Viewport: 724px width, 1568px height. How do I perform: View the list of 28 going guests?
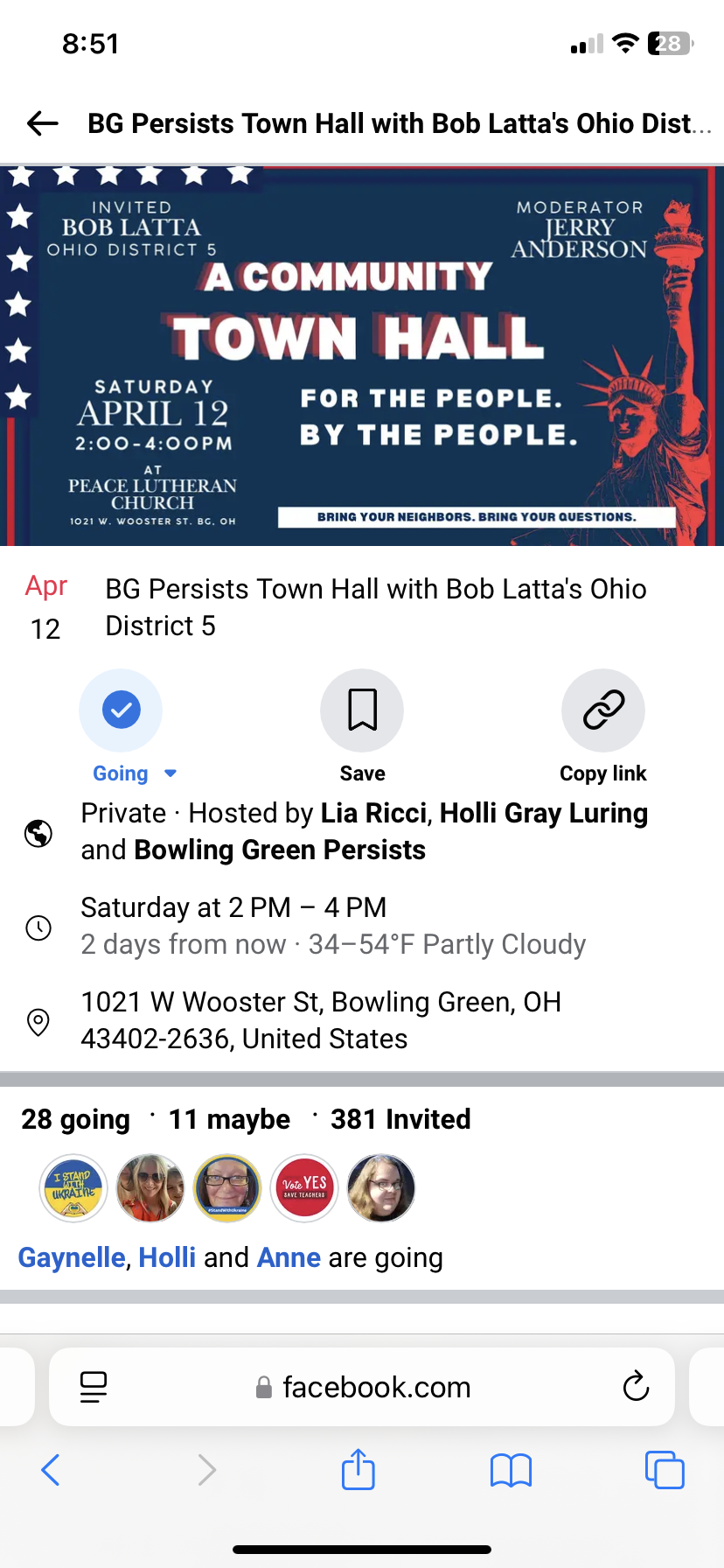[75, 1119]
